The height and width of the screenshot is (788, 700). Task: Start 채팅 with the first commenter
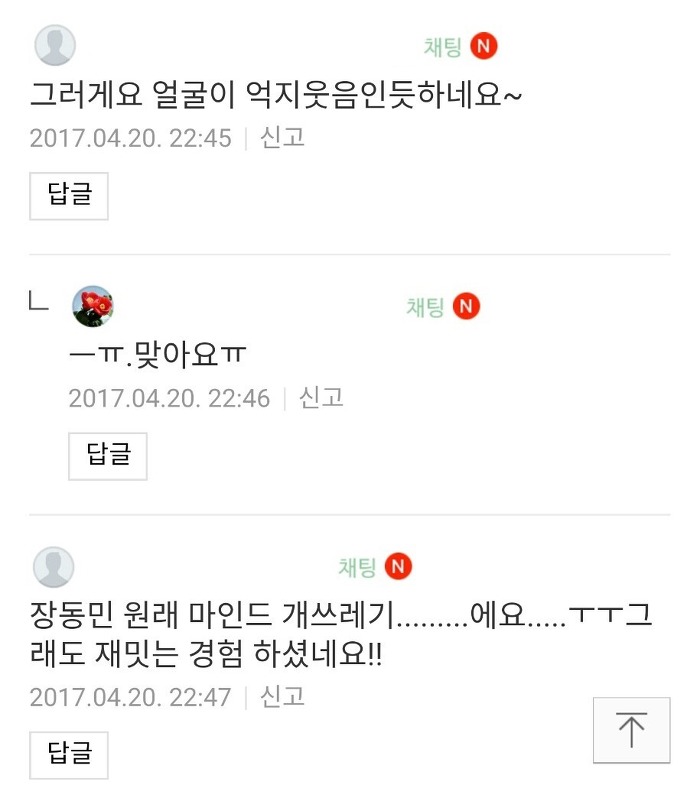click(441, 47)
